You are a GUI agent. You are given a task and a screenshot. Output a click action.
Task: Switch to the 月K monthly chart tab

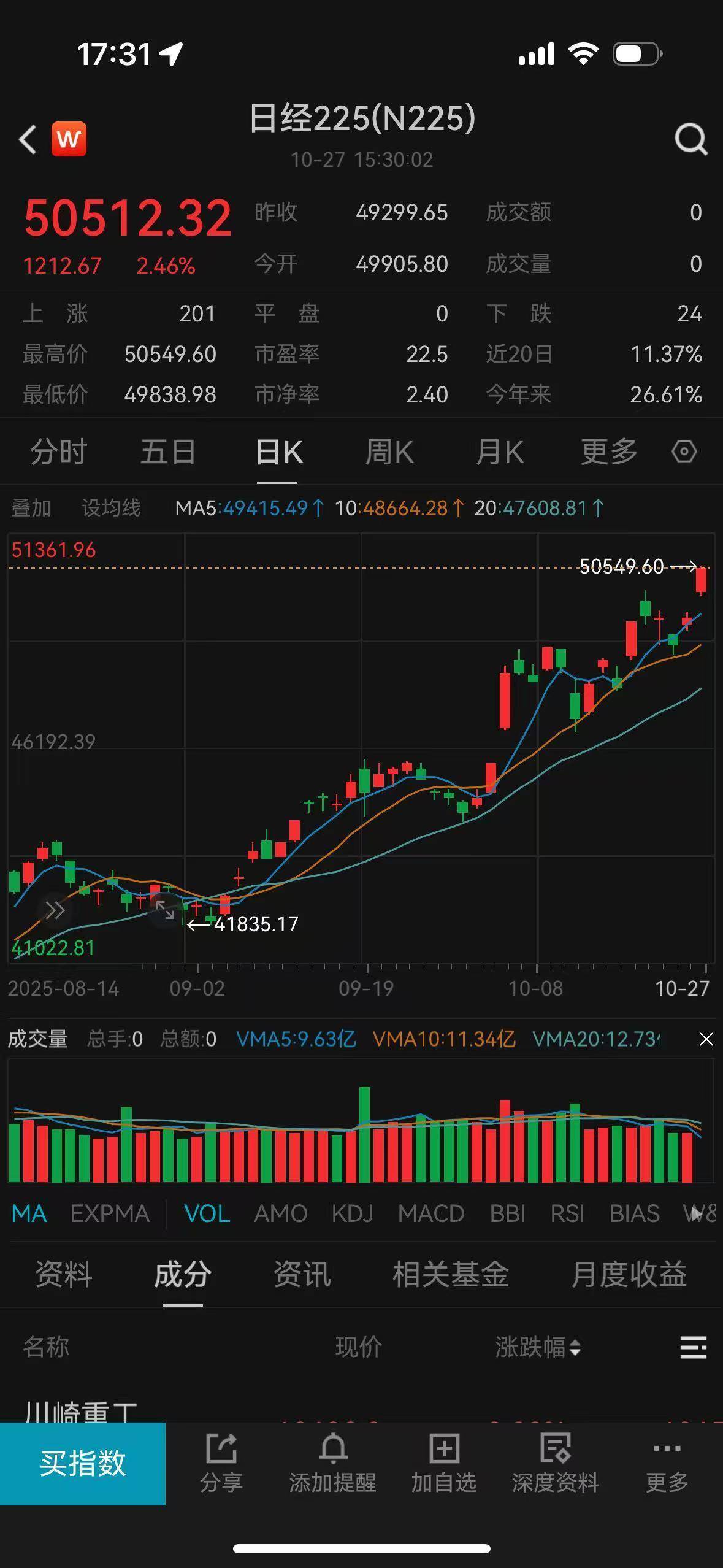(498, 451)
